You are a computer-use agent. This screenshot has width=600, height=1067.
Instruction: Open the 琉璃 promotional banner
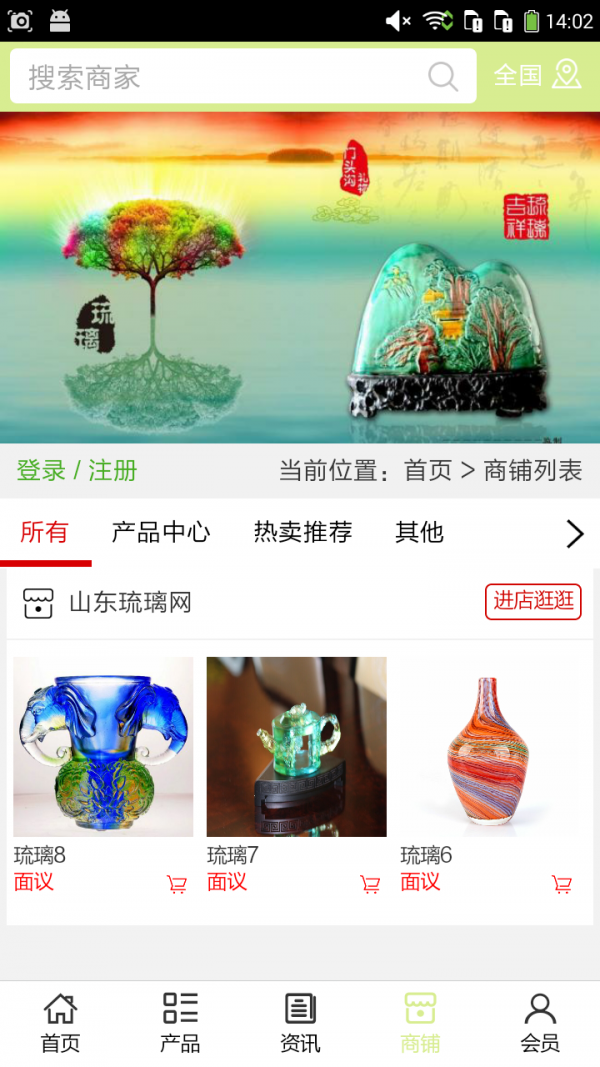(x=300, y=277)
